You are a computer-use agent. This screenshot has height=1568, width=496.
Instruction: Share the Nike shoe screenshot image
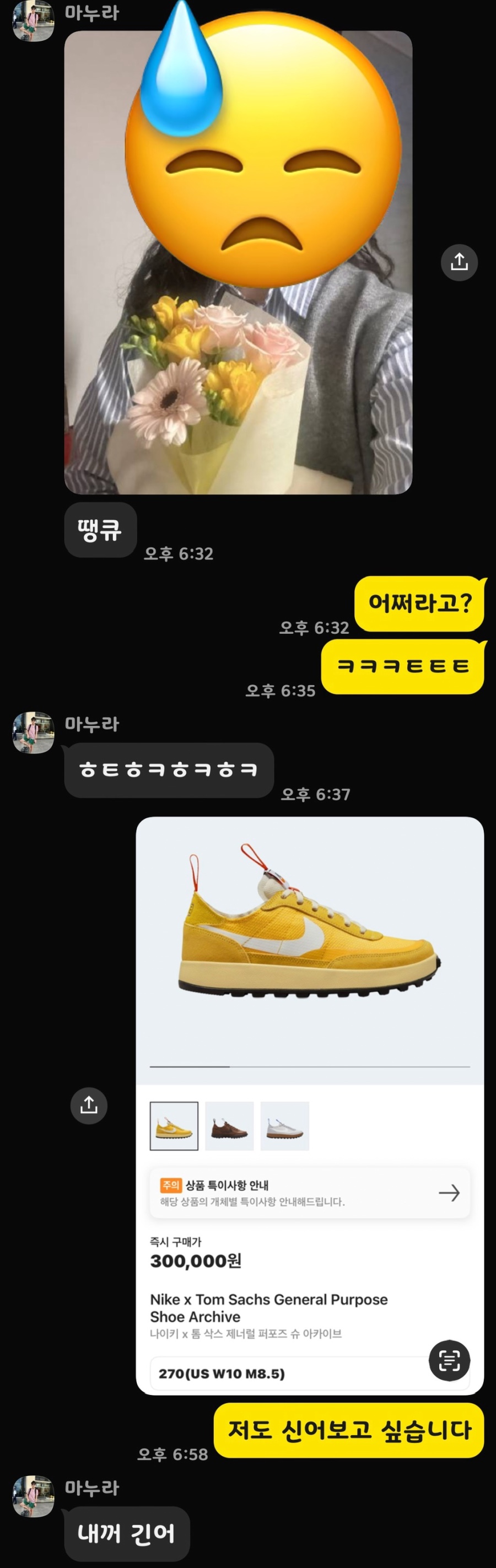click(x=89, y=1105)
